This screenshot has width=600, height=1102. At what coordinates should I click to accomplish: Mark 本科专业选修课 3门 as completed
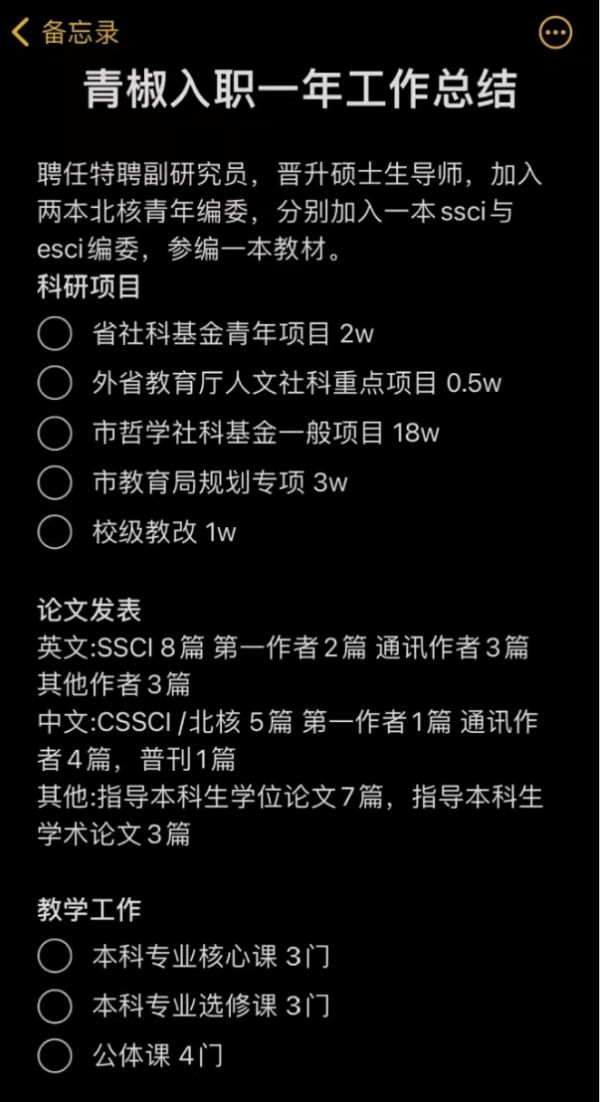pos(54,1005)
